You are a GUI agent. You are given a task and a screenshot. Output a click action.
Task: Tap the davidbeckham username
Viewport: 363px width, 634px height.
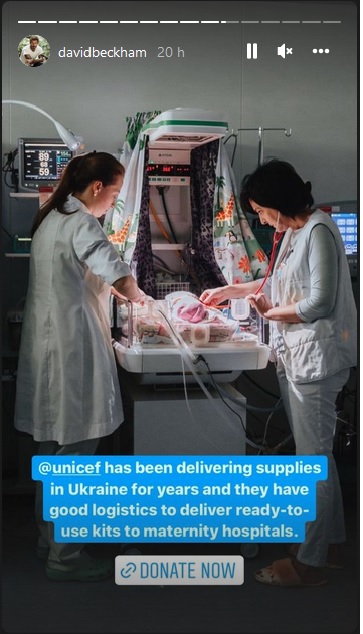tap(102, 53)
